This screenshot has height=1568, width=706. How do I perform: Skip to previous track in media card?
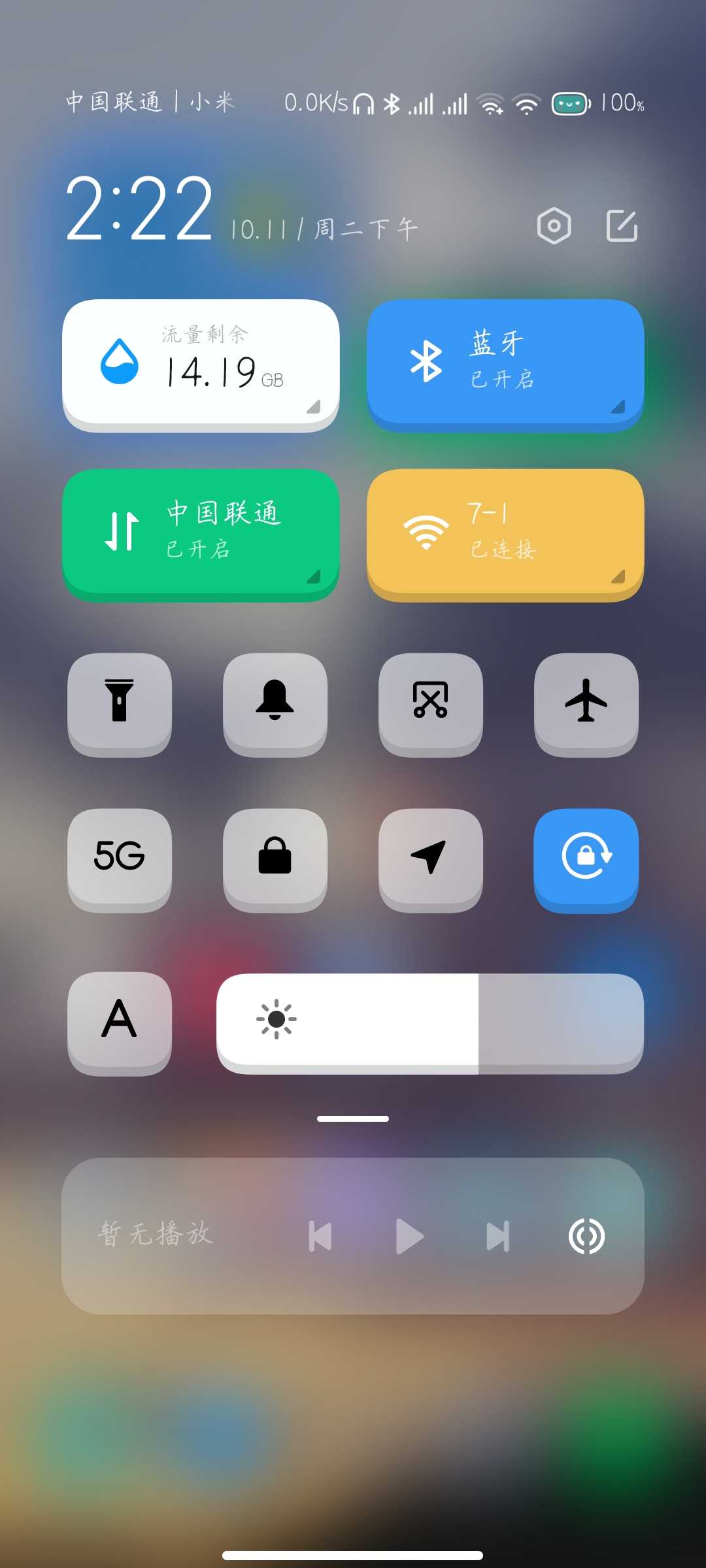click(x=320, y=1236)
